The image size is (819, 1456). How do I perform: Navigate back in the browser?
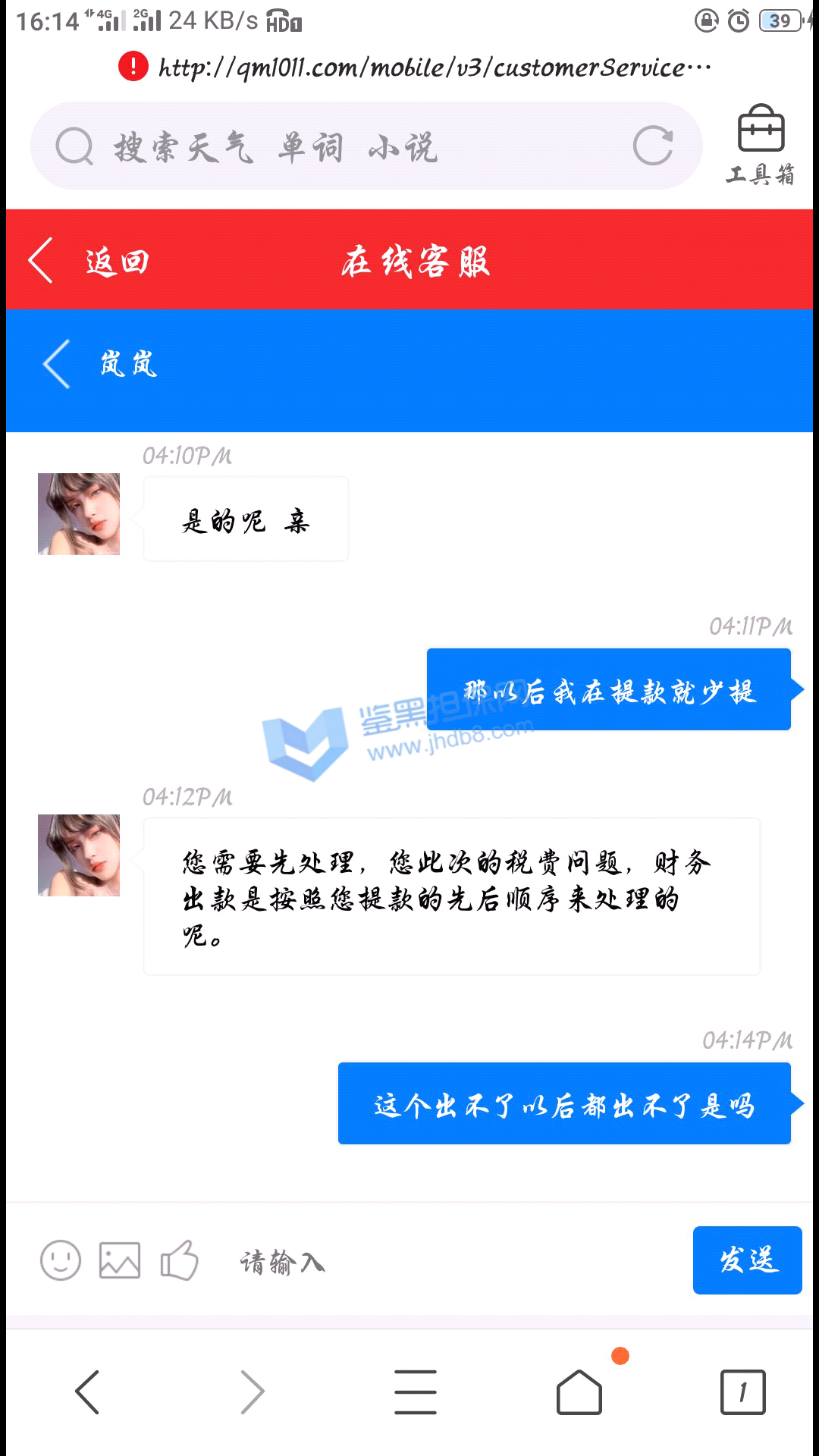tap(87, 1392)
